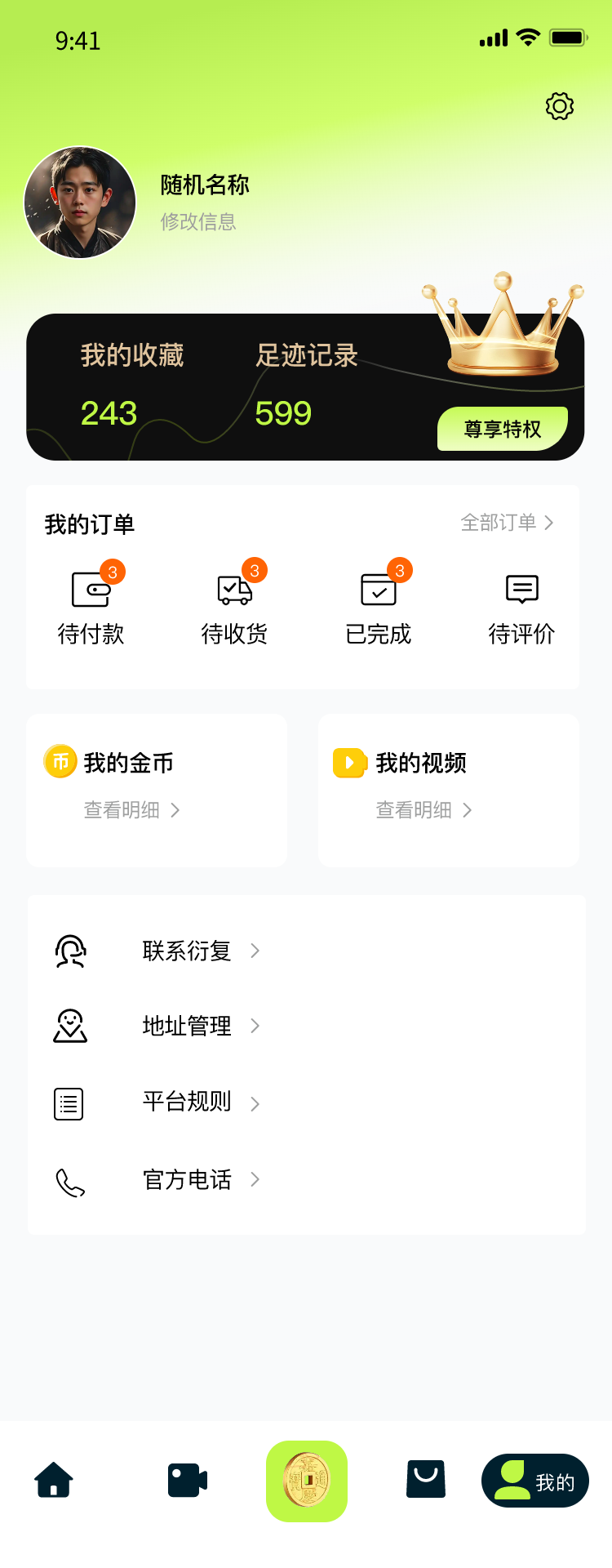Select the 我的 profile tab
The height and width of the screenshot is (1568, 612).
click(534, 1480)
